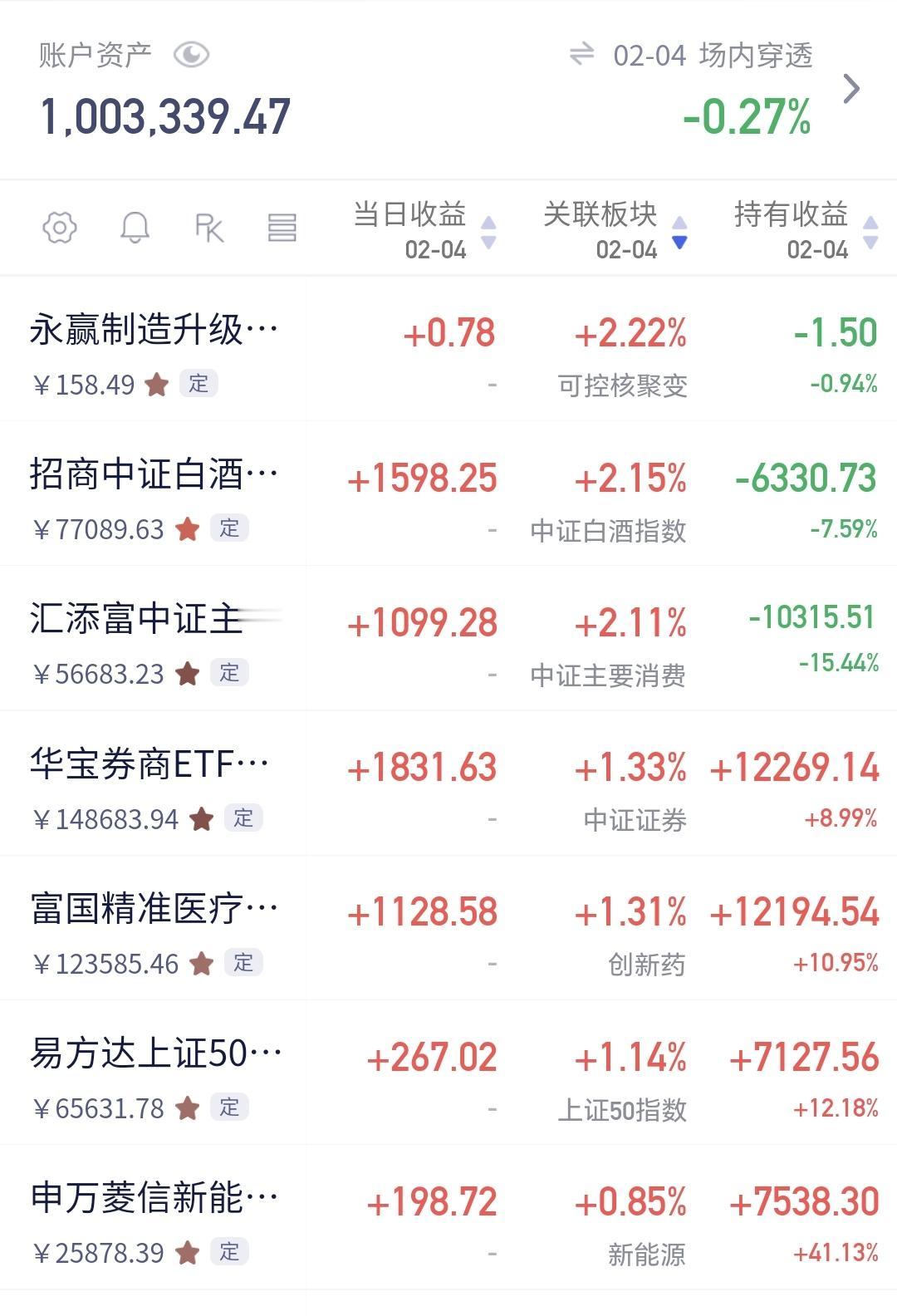The height and width of the screenshot is (1316, 897).
Task: Open the 富国精准医疗 fund
Action: (x=448, y=927)
